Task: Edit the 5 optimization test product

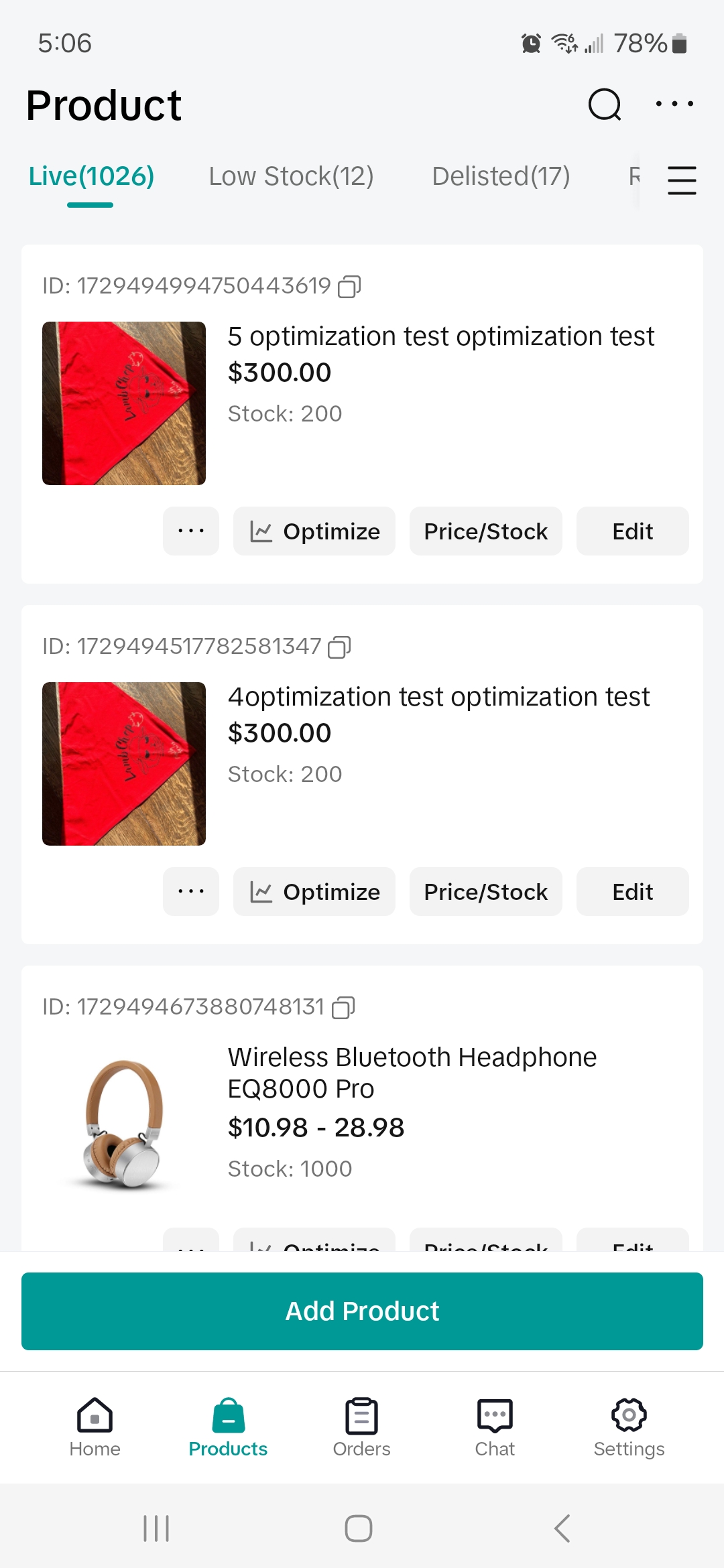Action: pos(632,531)
